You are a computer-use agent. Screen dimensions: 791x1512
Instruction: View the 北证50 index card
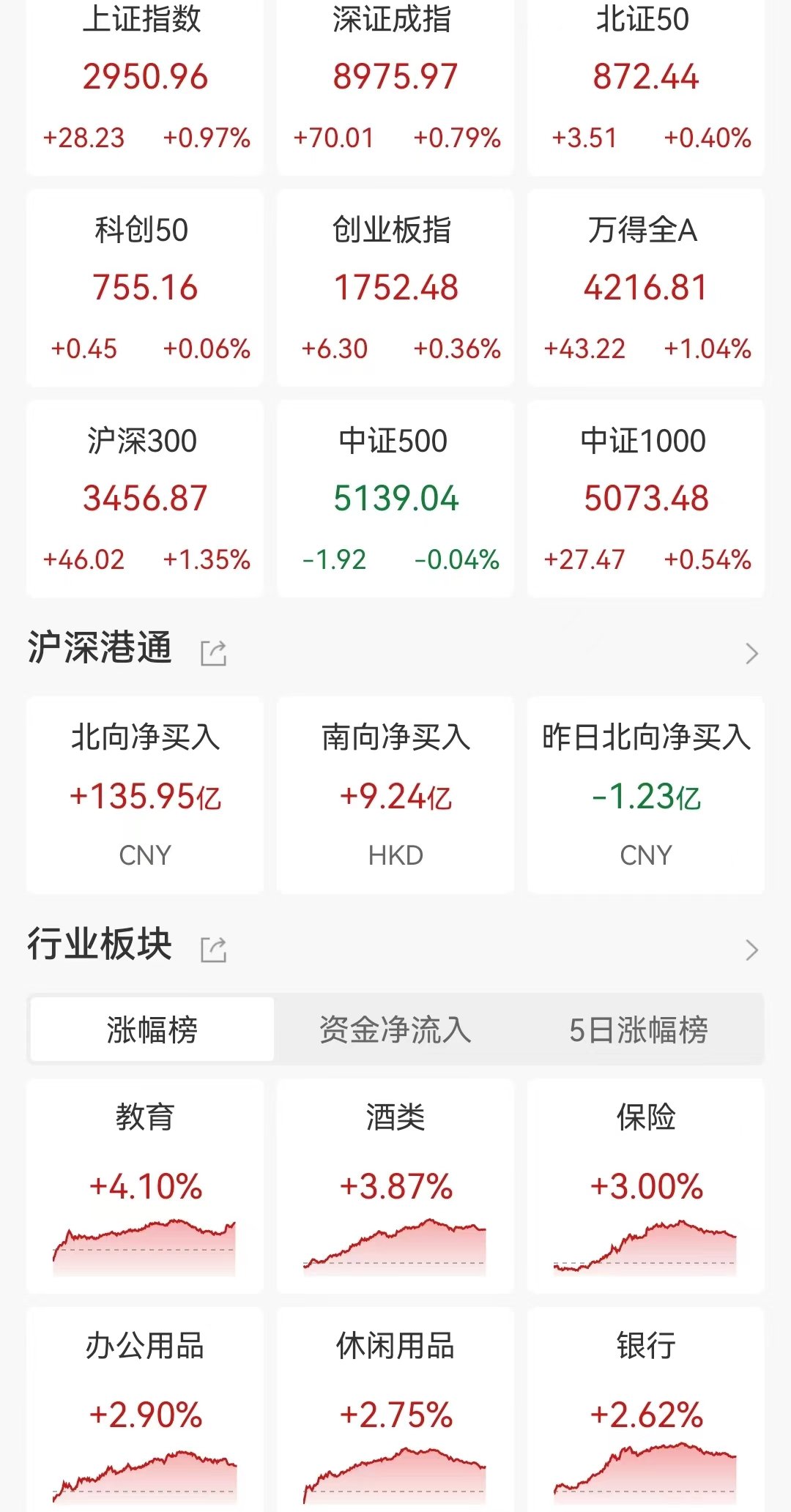pos(646,86)
